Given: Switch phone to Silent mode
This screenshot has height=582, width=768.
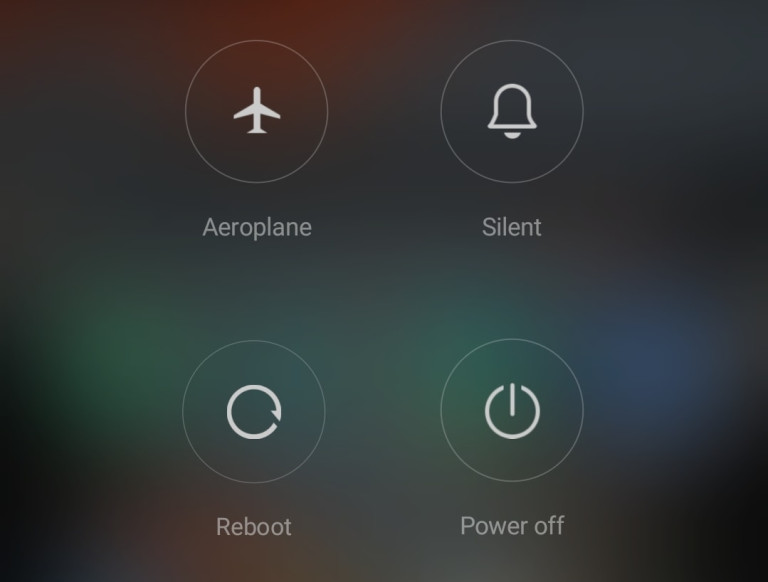Looking at the screenshot, I should (x=512, y=111).
